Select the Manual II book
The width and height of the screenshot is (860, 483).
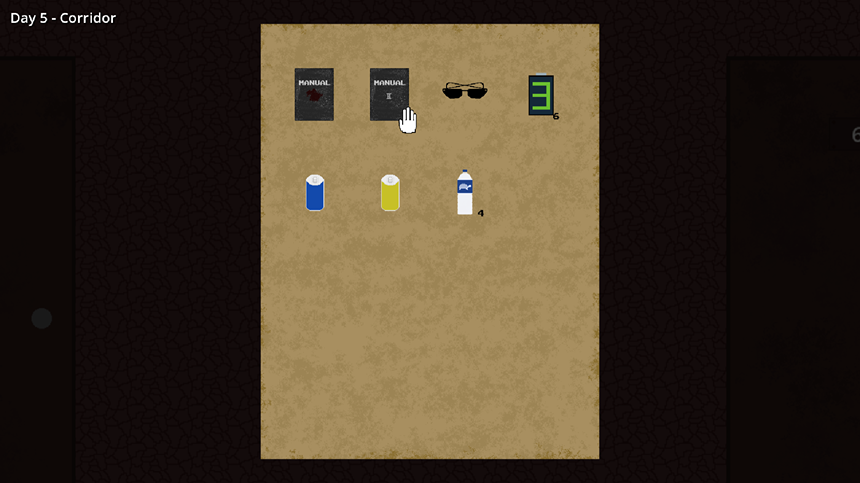point(388,94)
